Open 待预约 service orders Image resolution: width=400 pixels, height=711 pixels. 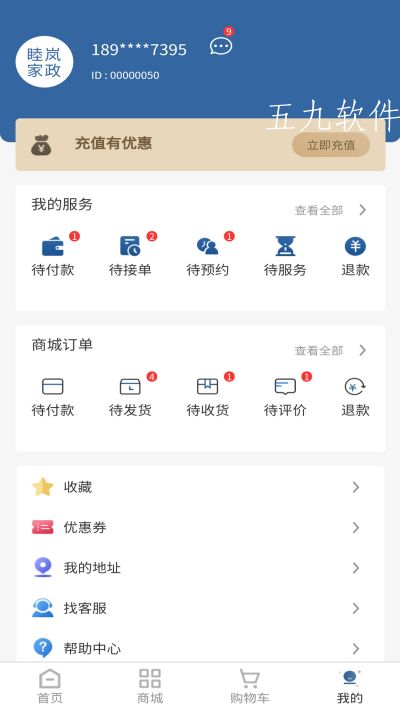pos(208,256)
